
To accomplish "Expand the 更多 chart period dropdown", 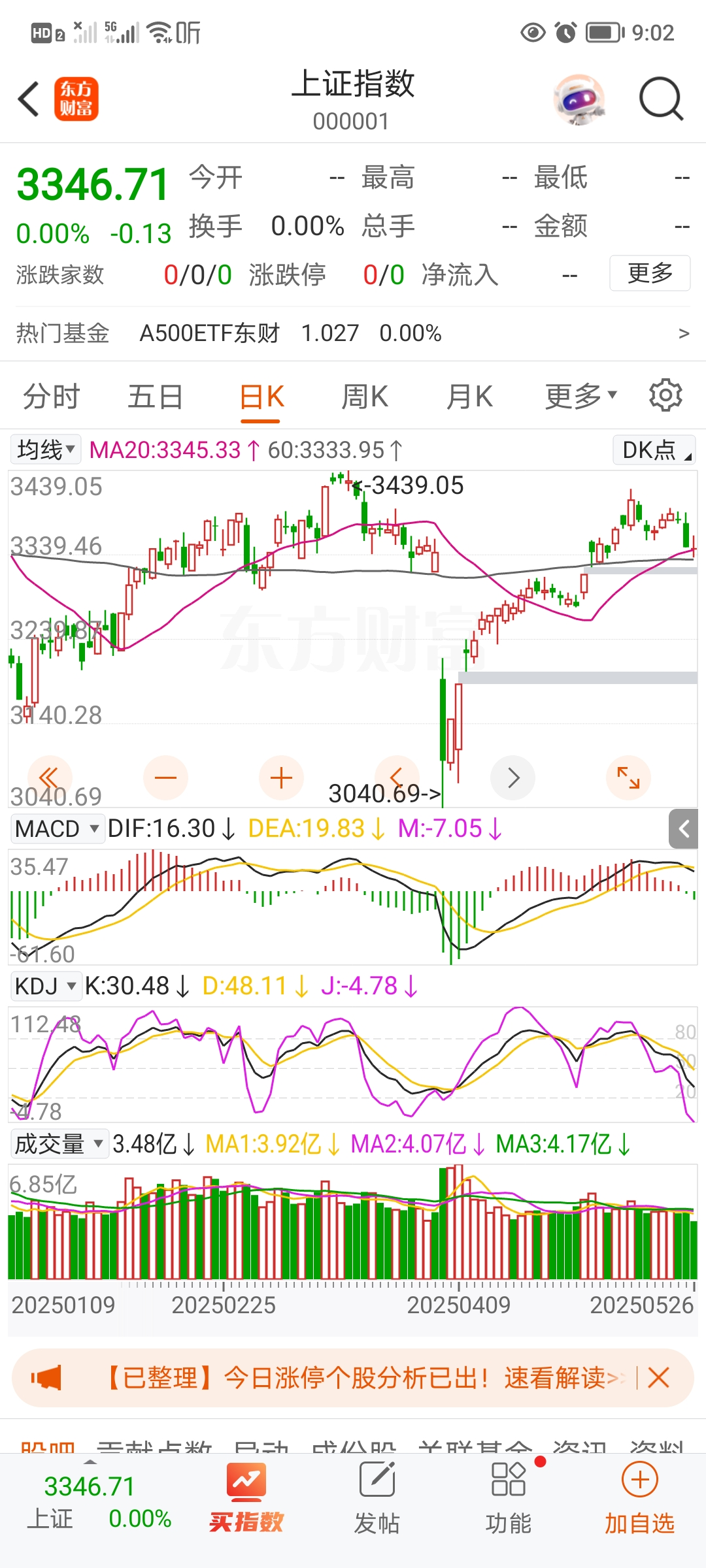I will (580, 395).
